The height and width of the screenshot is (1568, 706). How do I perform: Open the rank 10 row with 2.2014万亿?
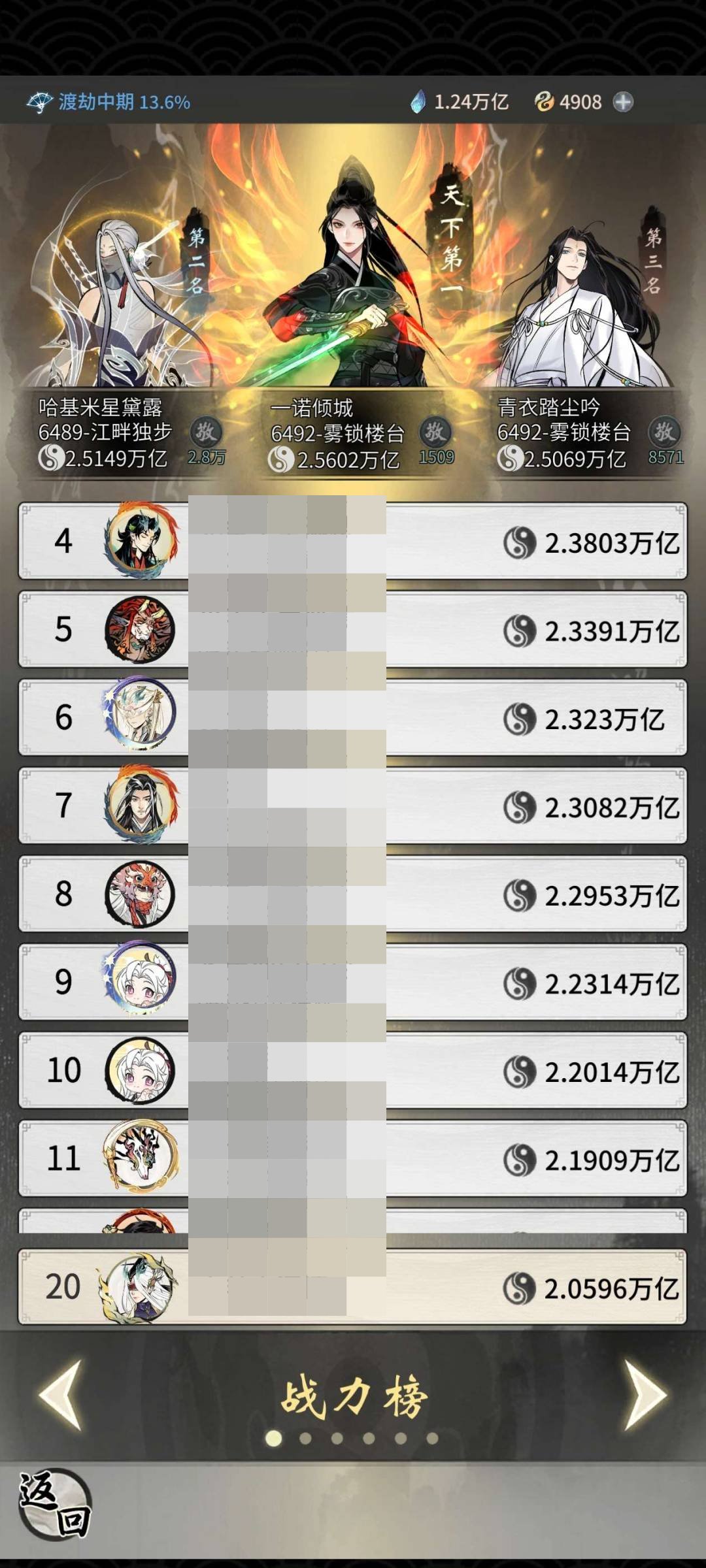tap(353, 1070)
